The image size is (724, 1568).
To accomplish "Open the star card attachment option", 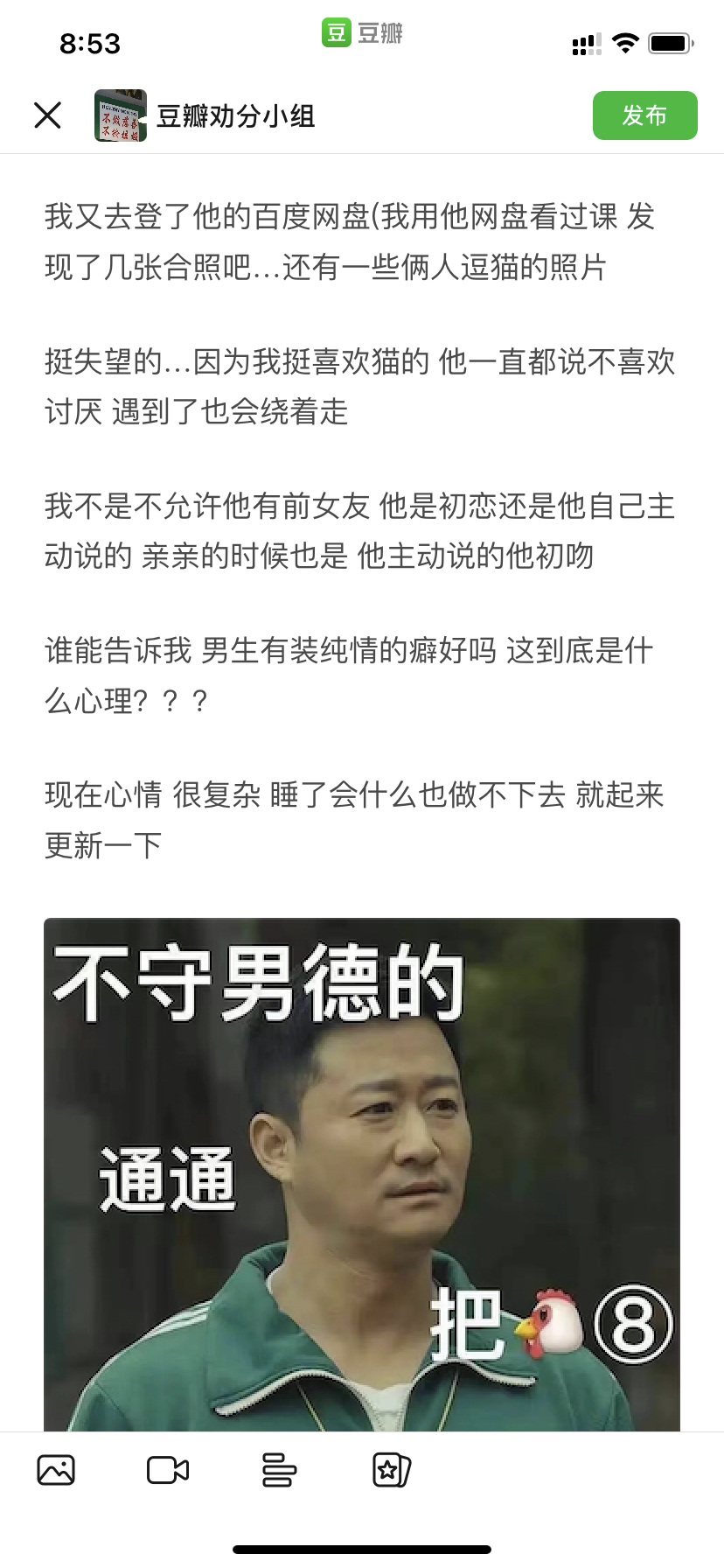I will pyautogui.click(x=391, y=1469).
